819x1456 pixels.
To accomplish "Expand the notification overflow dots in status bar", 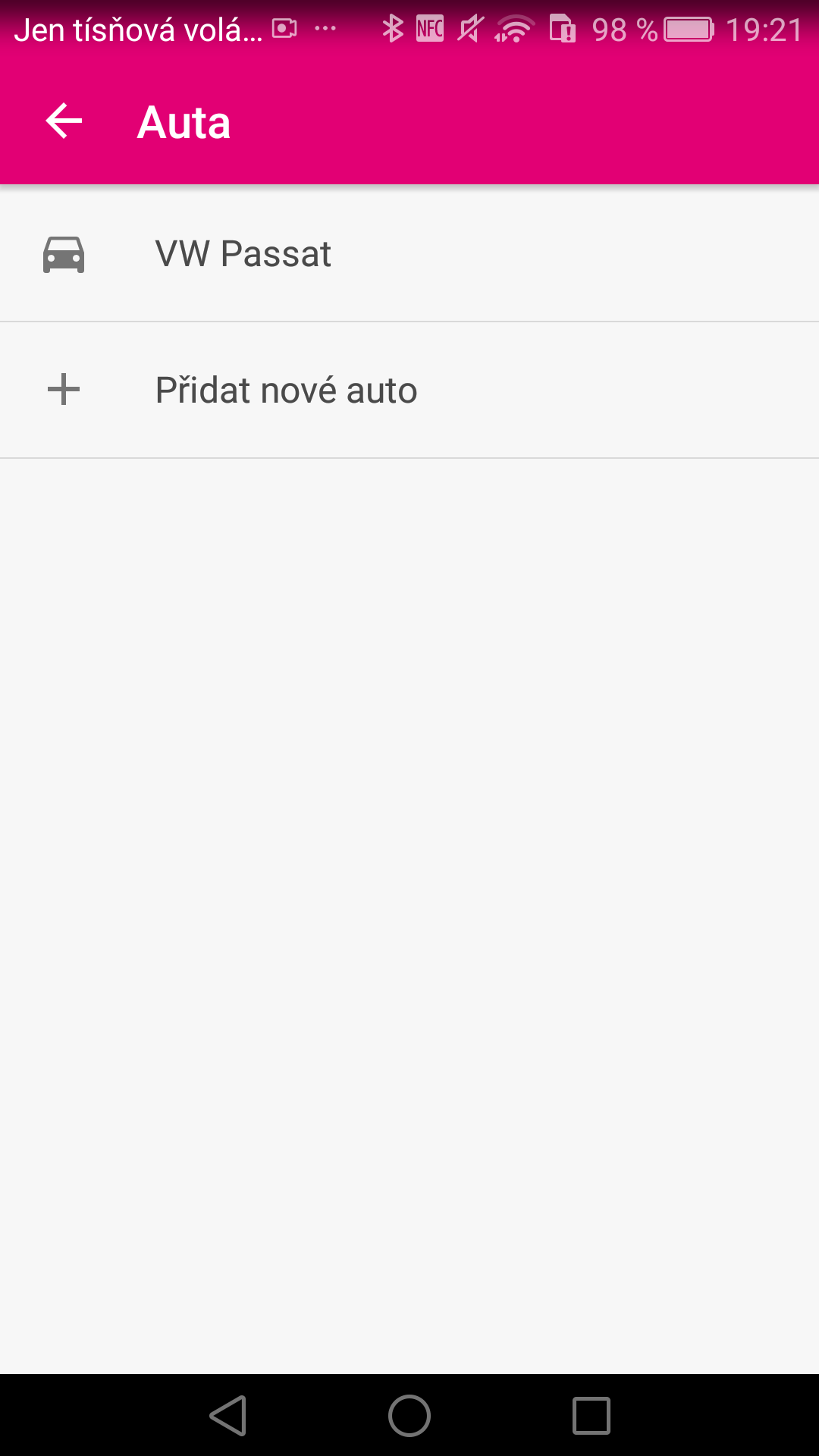I will (x=326, y=27).
